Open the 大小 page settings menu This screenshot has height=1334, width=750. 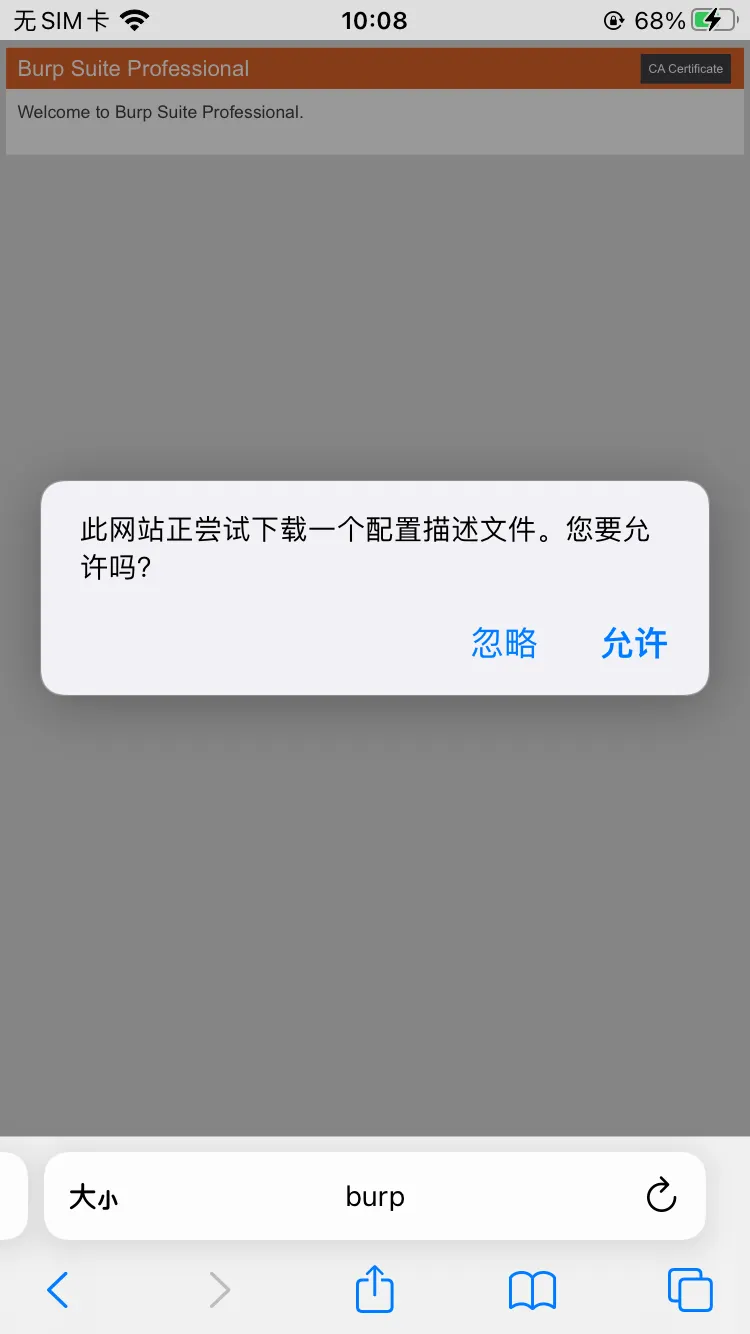coord(93,1197)
